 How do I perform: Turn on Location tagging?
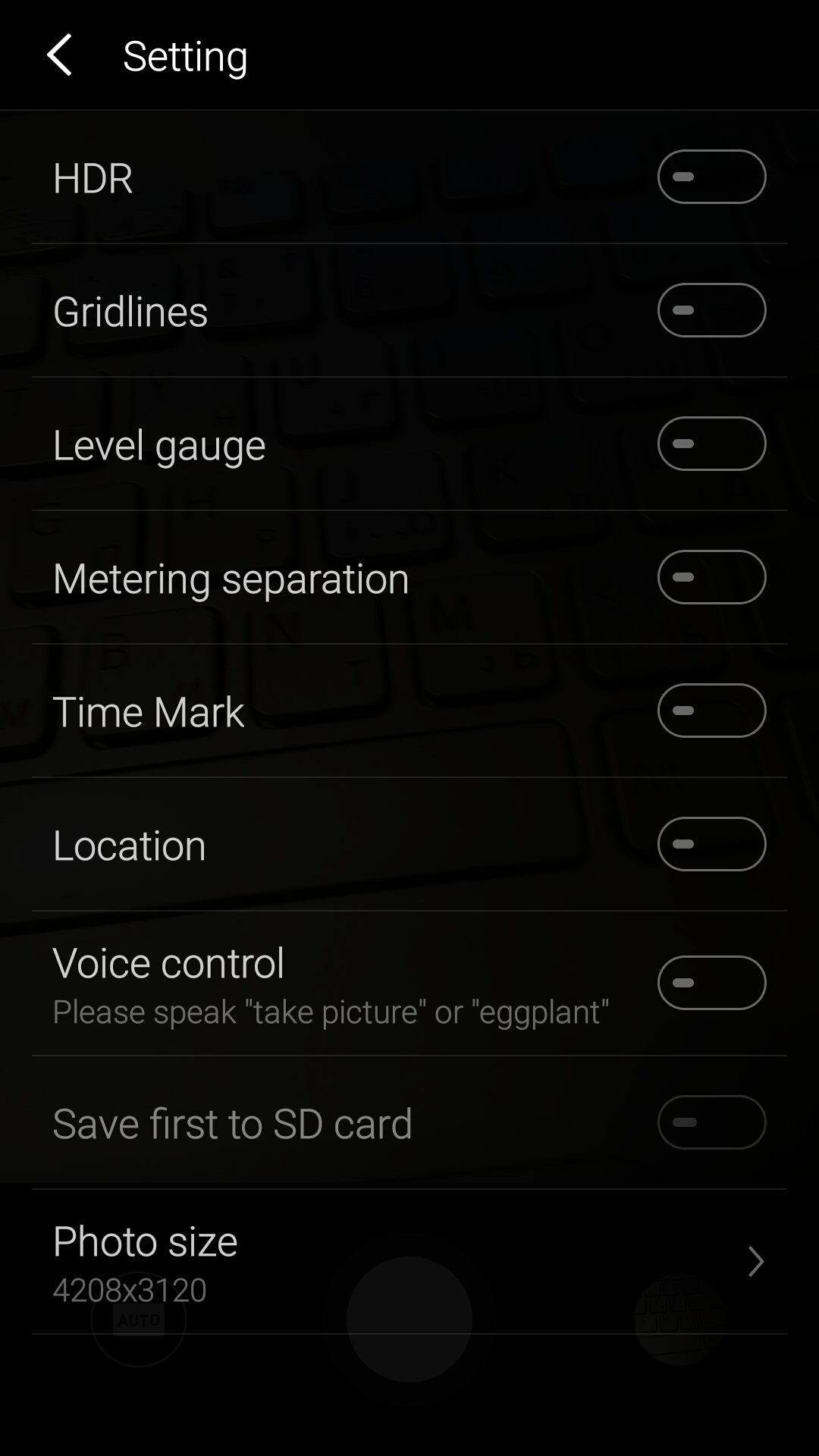711,844
